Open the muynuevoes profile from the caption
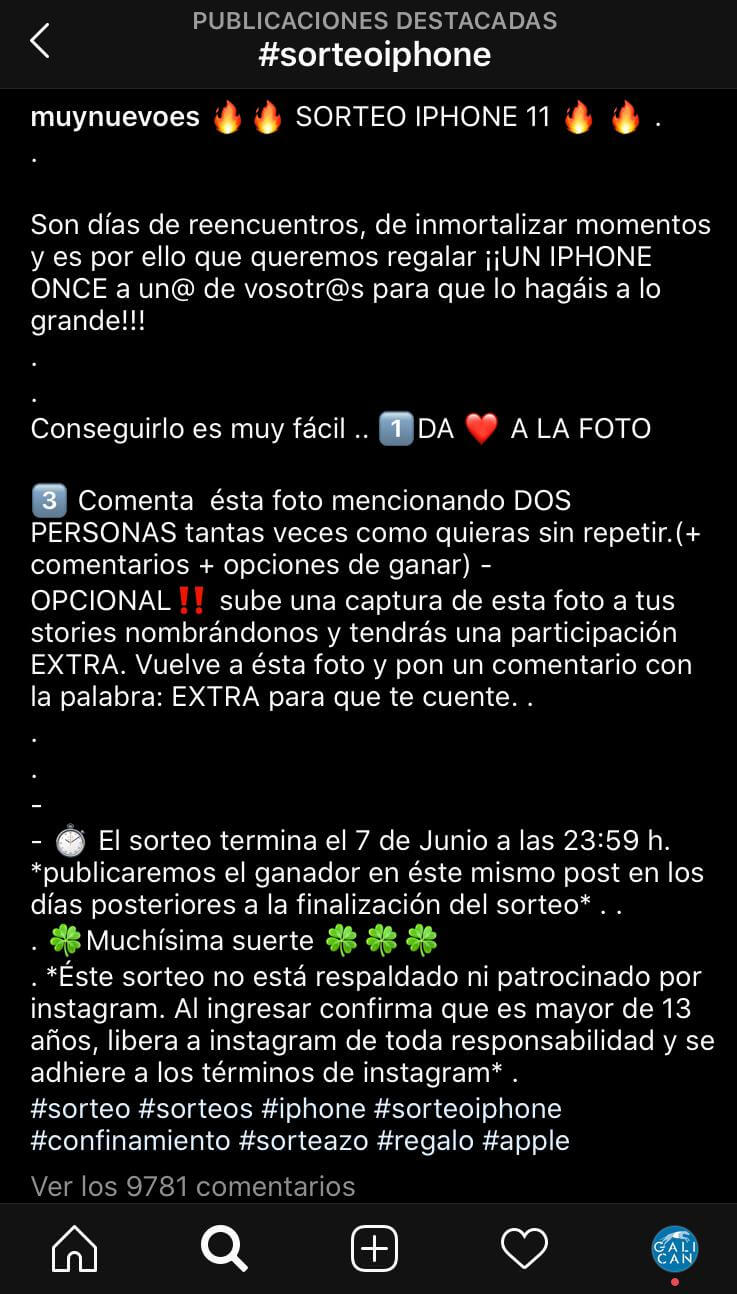737x1294 pixels. pyautogui.click(x=115, y=117)
